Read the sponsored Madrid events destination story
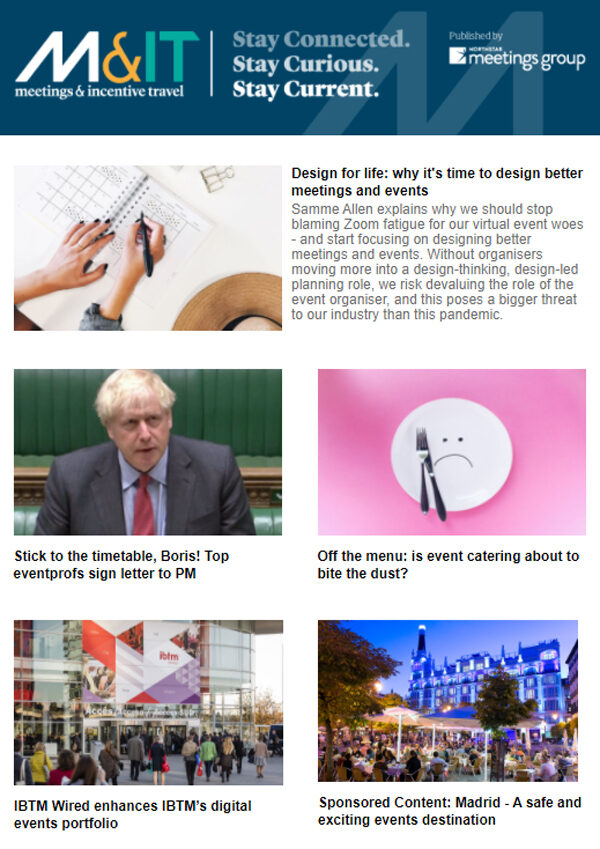 coord(449,811)
